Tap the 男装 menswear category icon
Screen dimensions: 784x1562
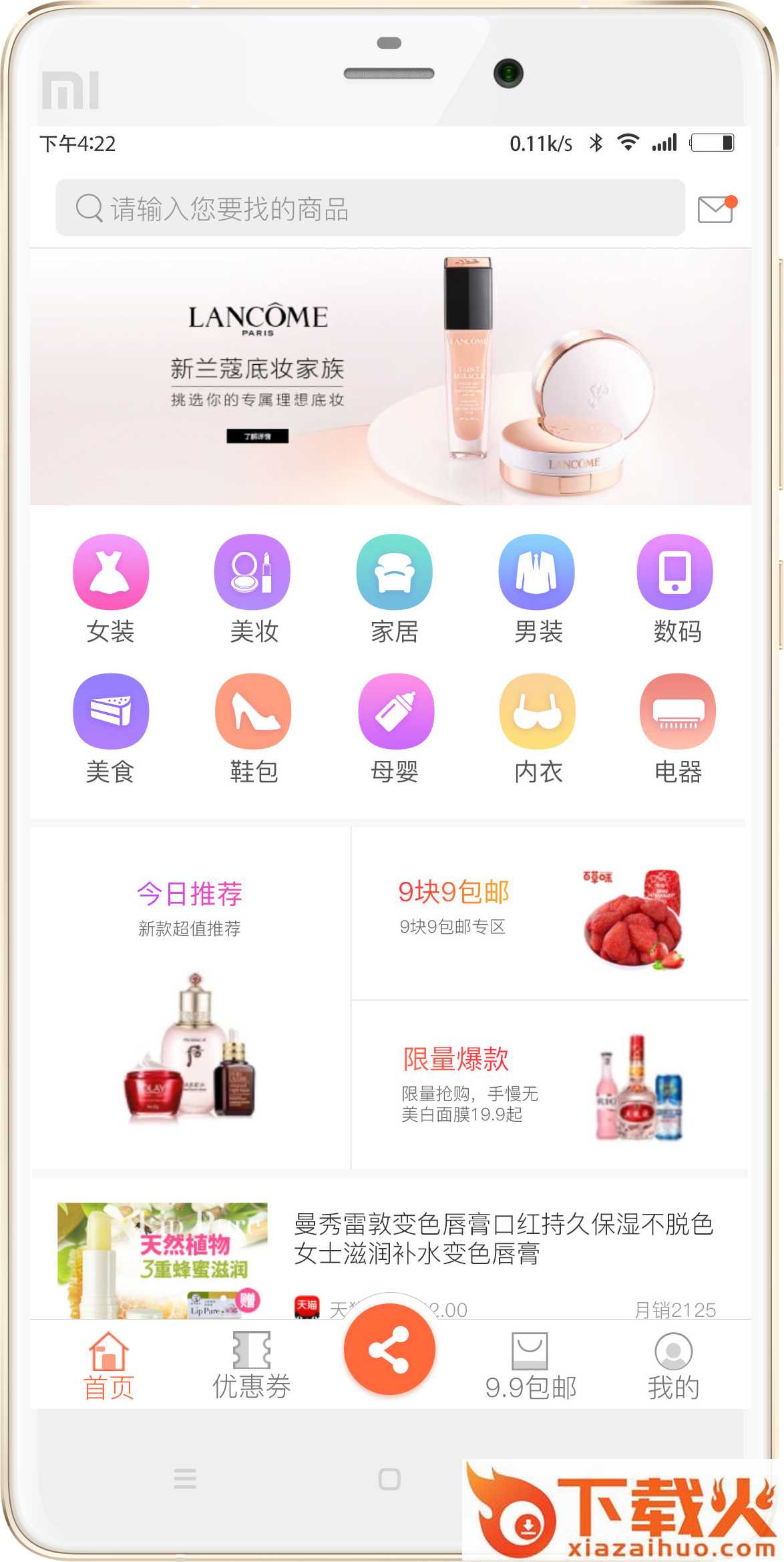(x=536, y=573)
